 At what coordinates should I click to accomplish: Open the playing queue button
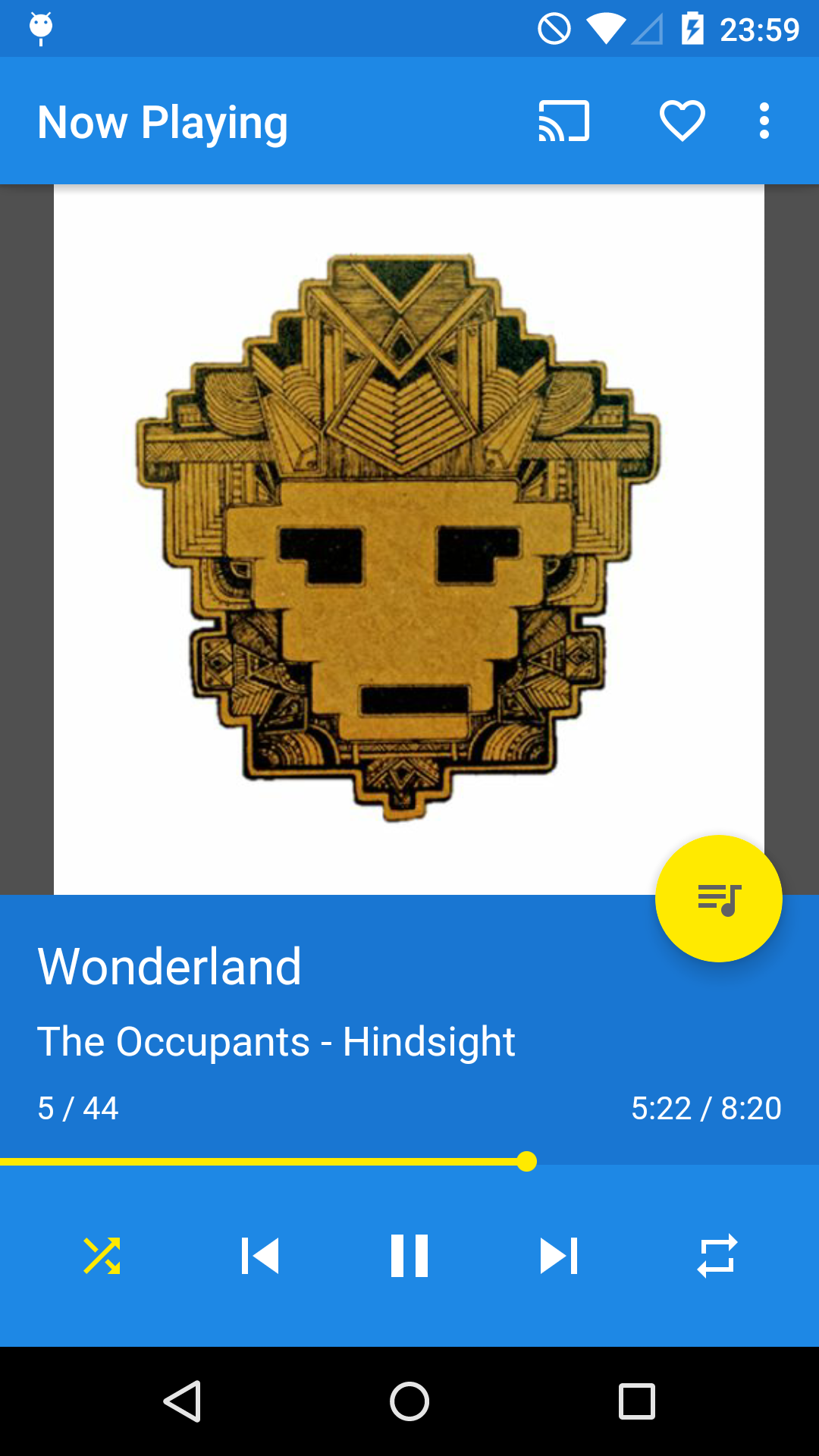coord(718,899)
